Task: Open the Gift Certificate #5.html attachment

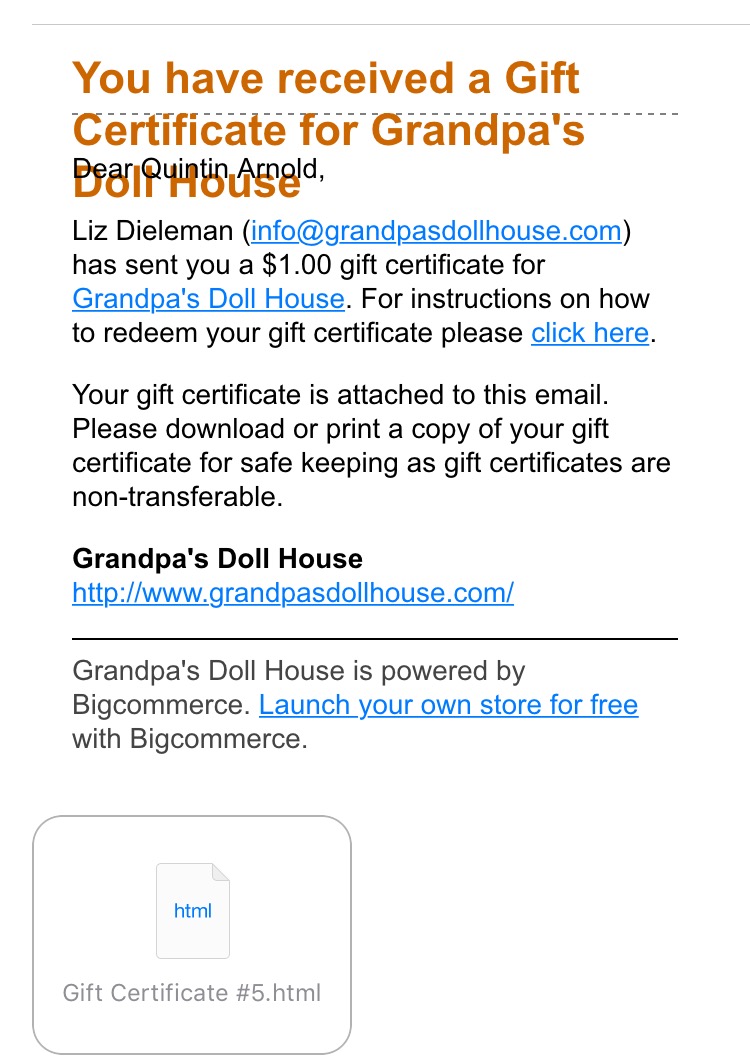Action: click(192, 934)
